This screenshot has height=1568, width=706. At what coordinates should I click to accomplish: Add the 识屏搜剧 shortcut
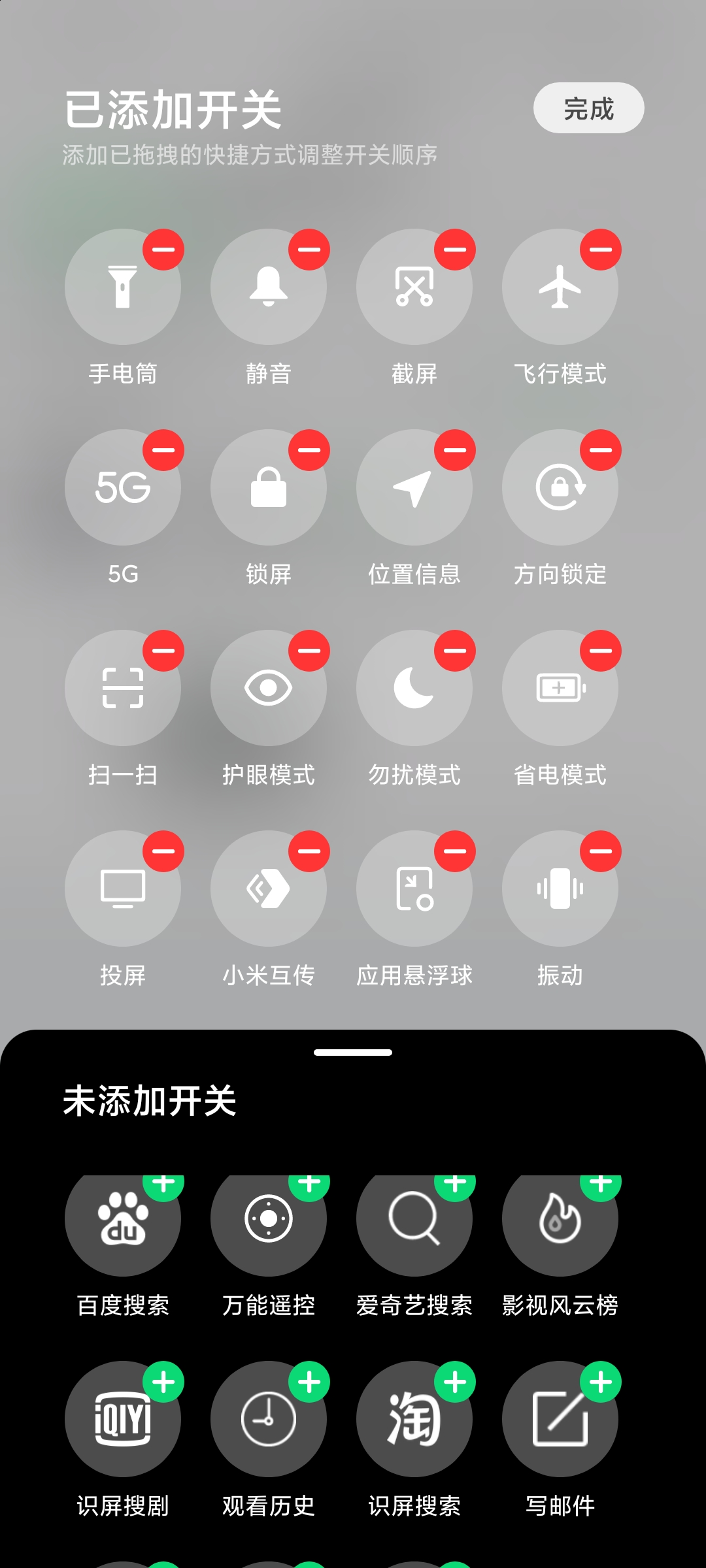point(163,1382)
